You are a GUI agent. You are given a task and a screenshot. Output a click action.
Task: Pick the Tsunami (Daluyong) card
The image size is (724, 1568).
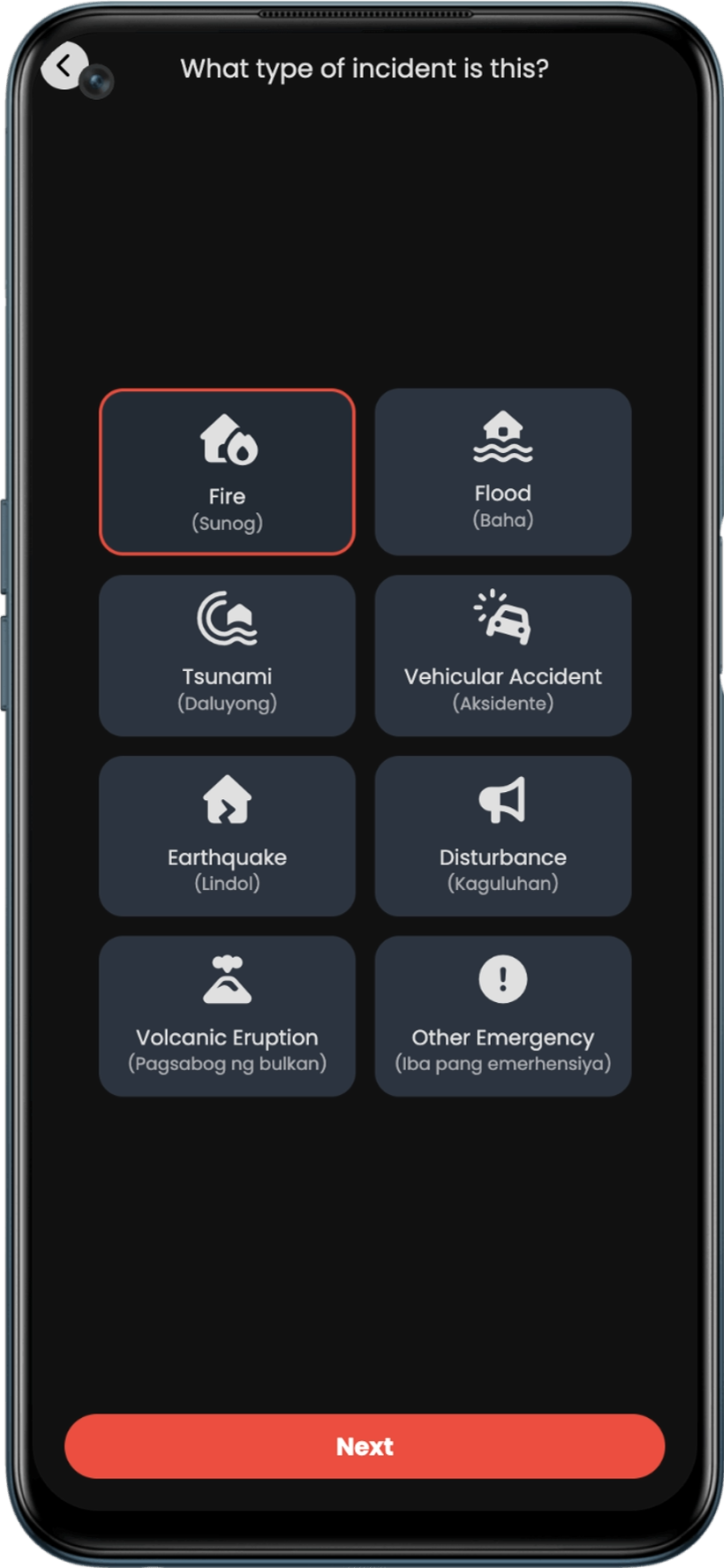[227, 655]
